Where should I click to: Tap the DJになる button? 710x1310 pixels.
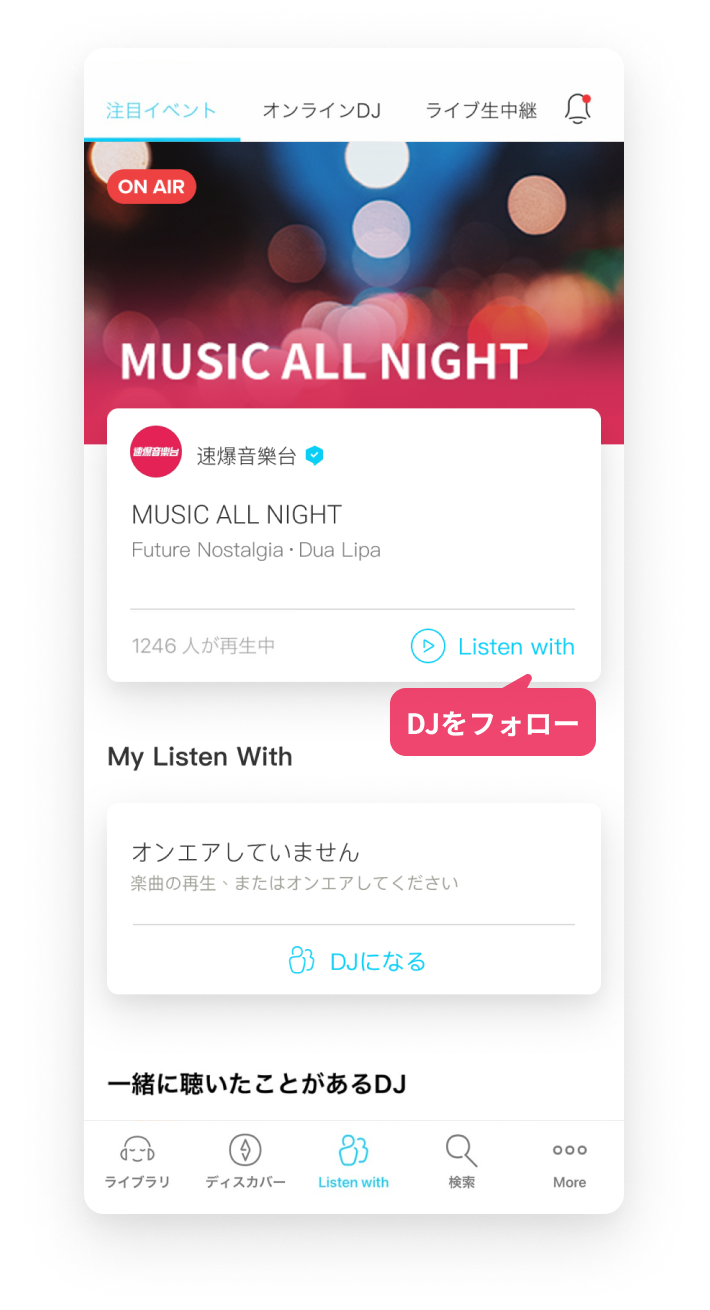356,961
